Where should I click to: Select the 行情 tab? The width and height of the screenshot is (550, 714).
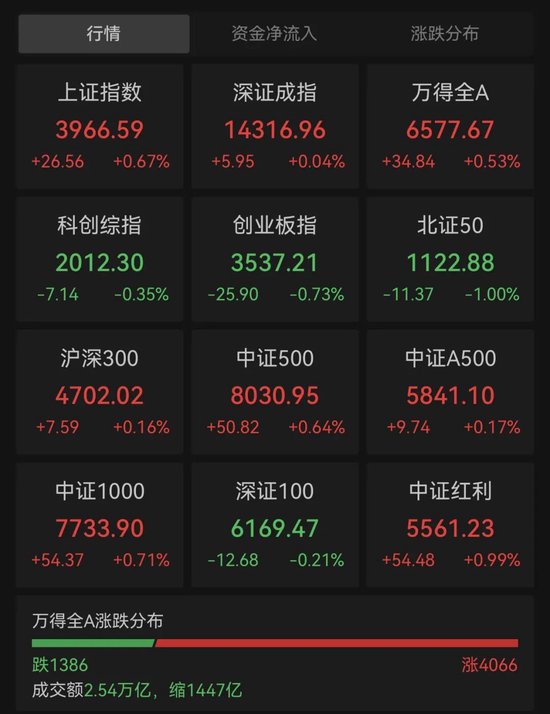click(x=104, y=34)
